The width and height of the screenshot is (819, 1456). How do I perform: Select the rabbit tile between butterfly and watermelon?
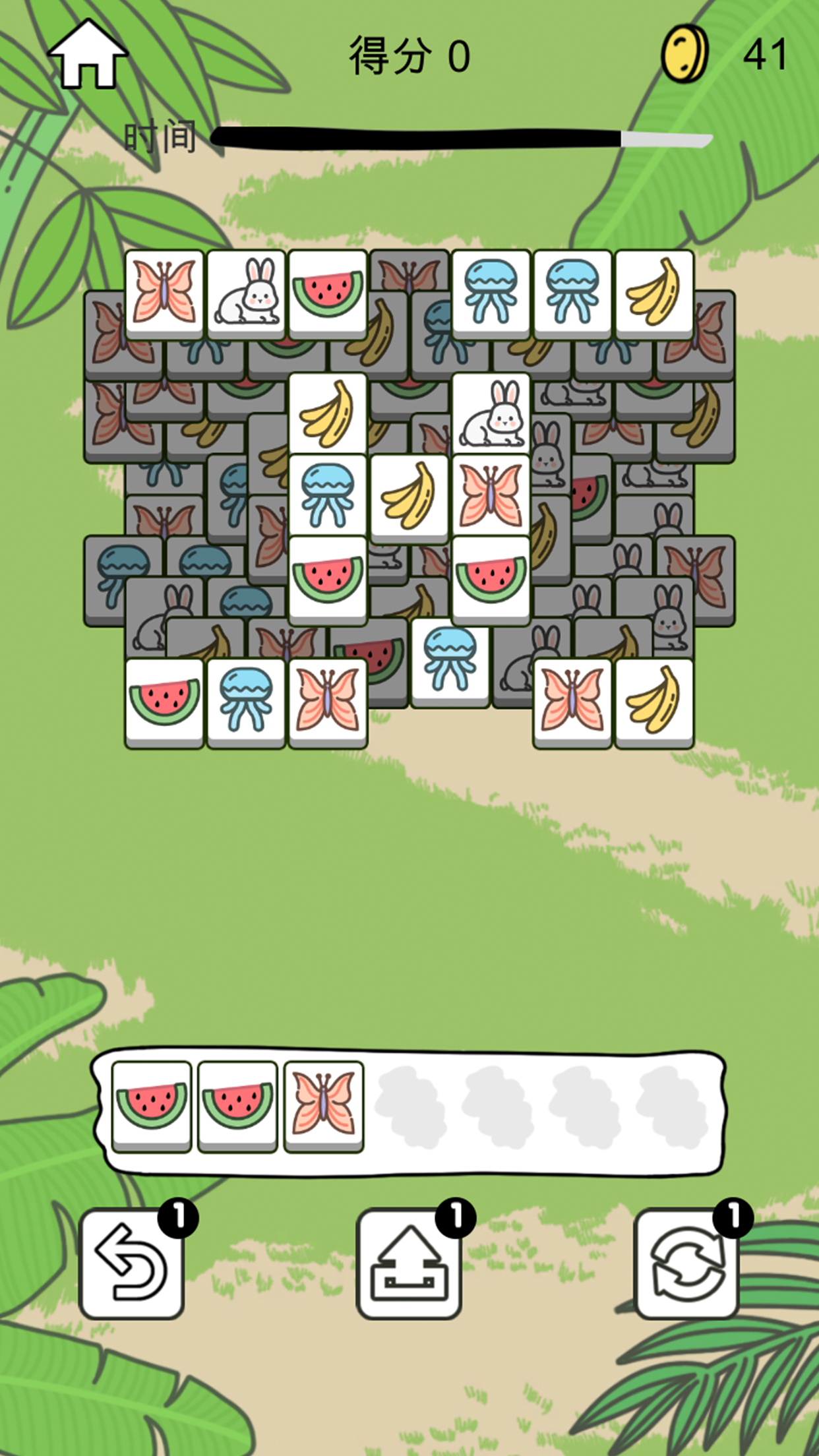pos(246,293)
